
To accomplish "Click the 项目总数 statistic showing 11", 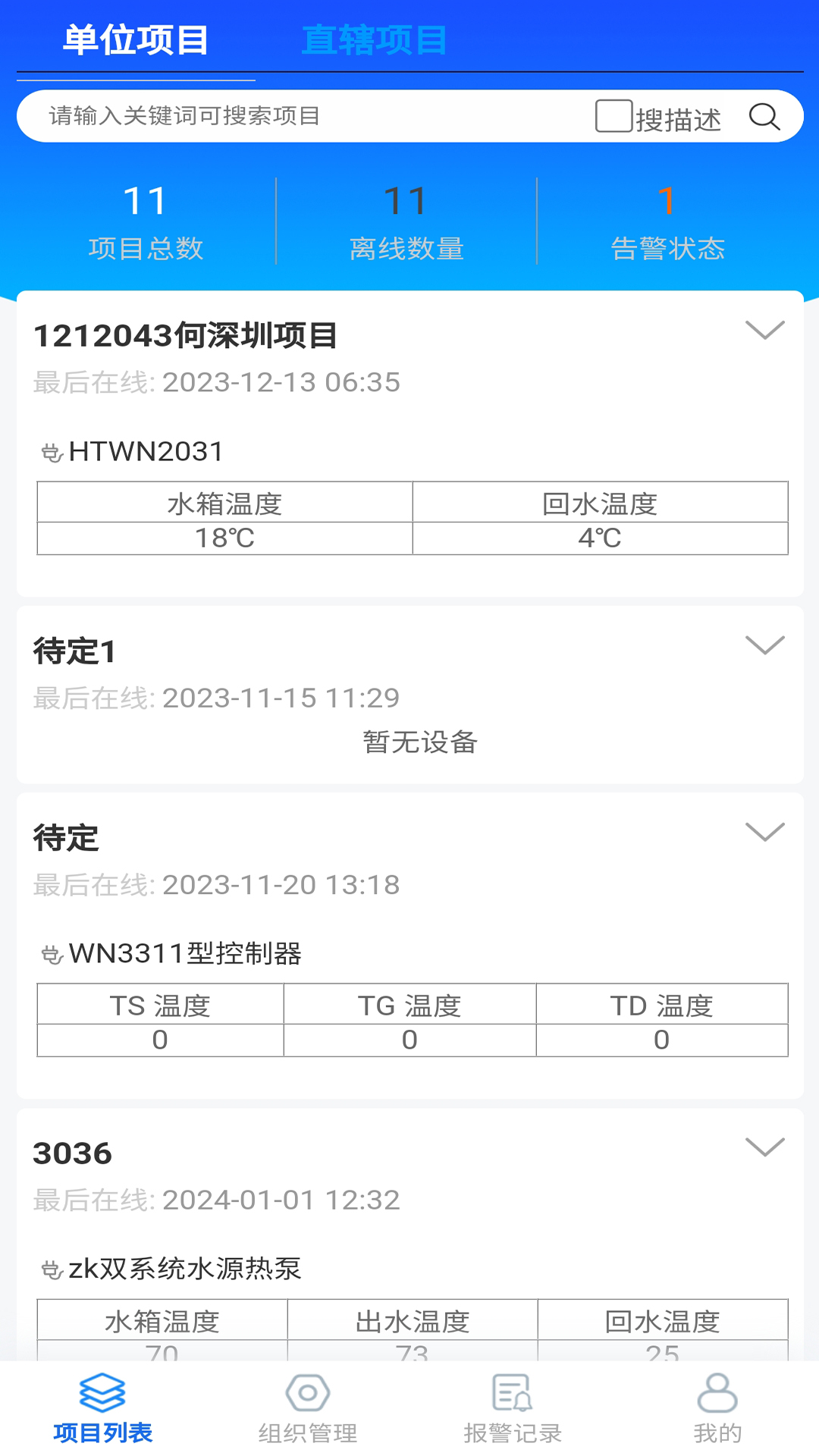I will pyautogui.click(x=149, y=220).
